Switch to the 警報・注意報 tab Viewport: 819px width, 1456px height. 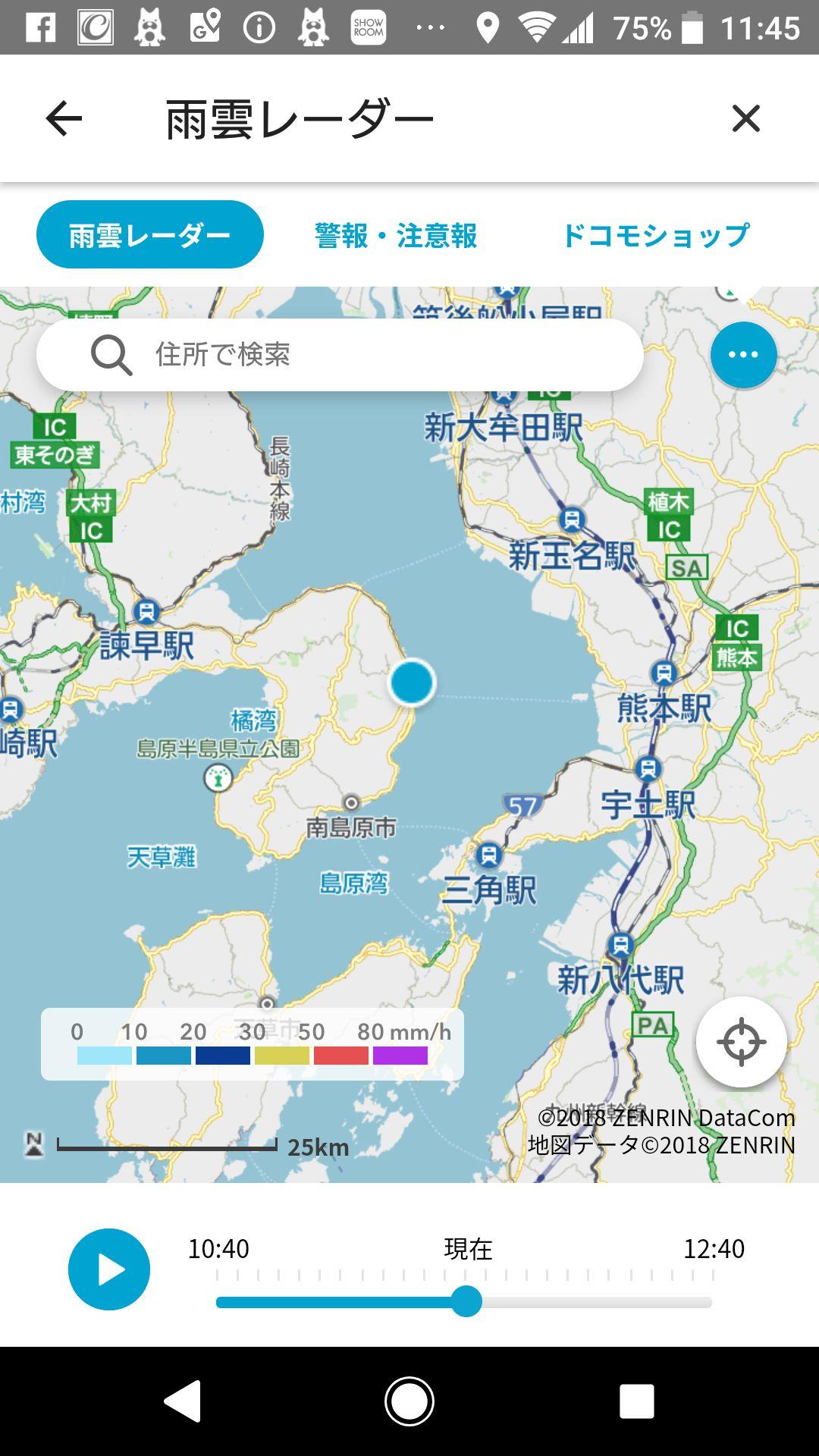click(395, 234)
